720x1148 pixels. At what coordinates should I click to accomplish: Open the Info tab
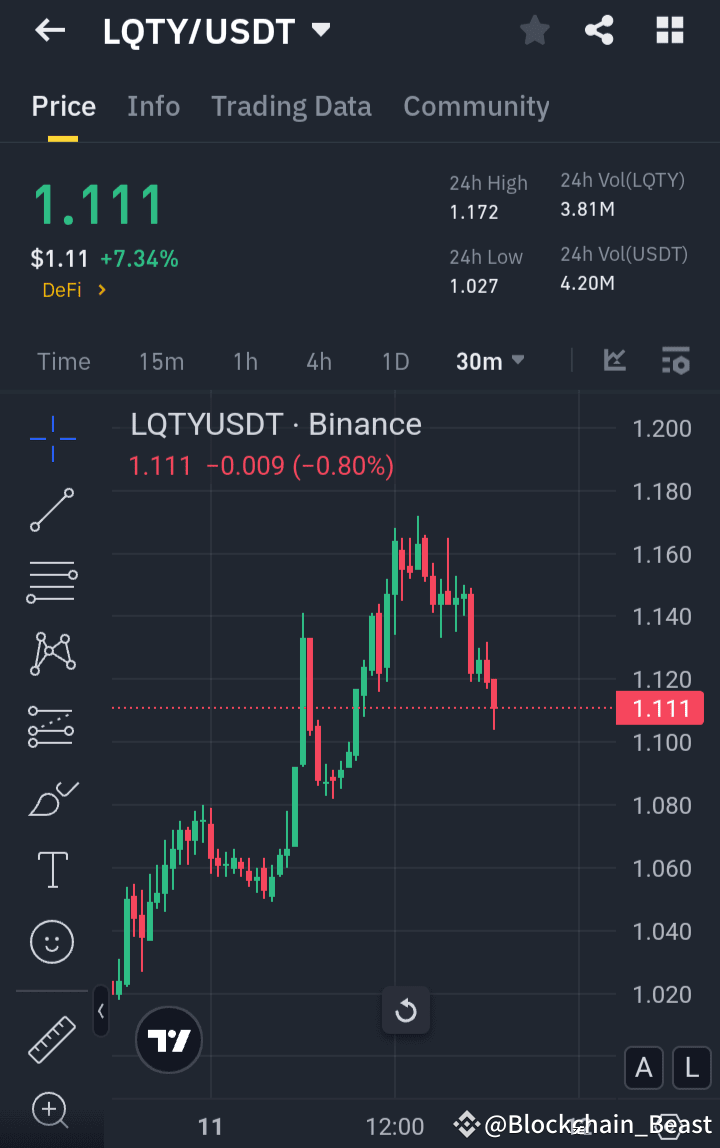(153, 106)
